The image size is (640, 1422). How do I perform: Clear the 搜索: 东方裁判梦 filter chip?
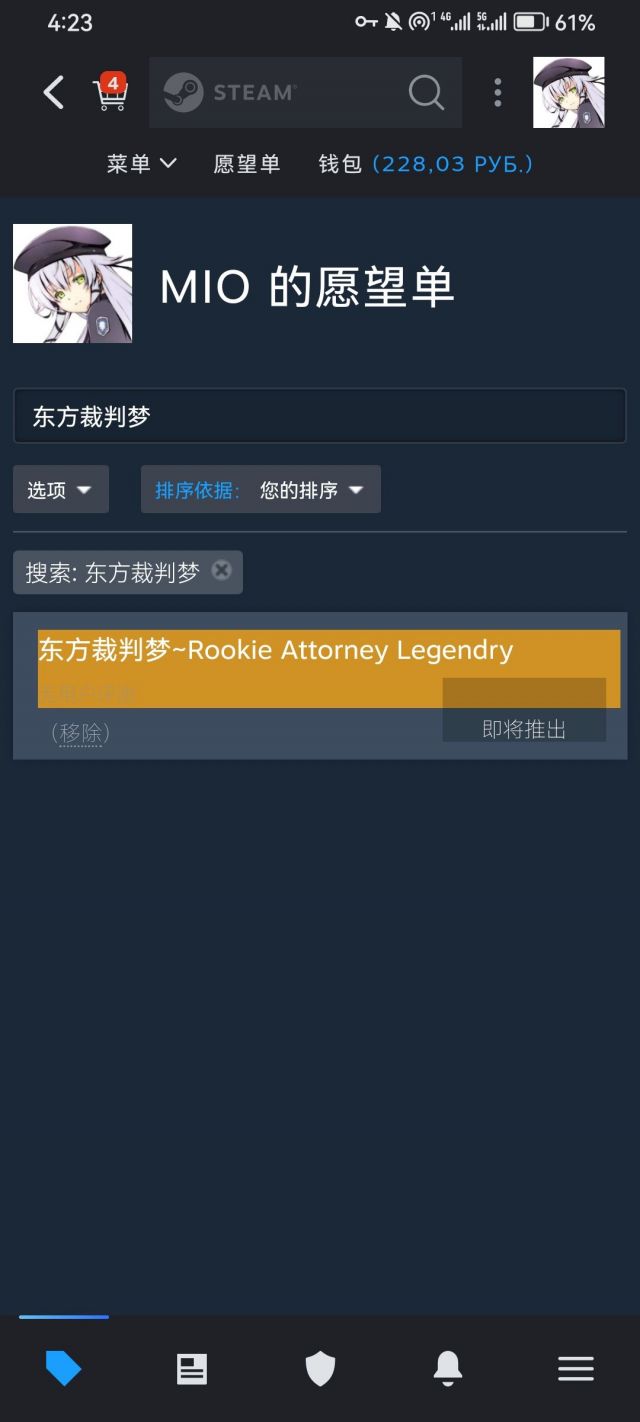[x=222, y=570]
